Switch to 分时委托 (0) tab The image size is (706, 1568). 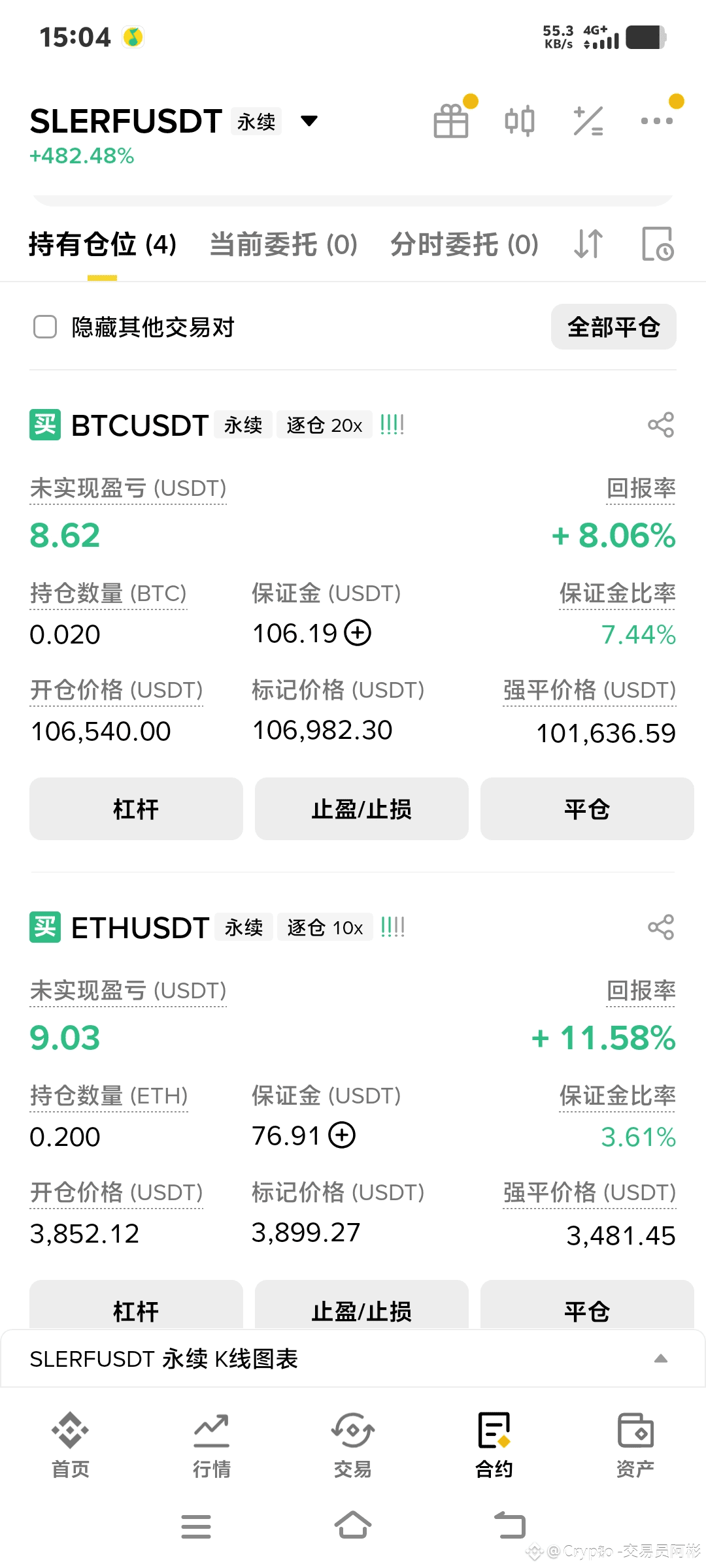(x=464, y=244)
